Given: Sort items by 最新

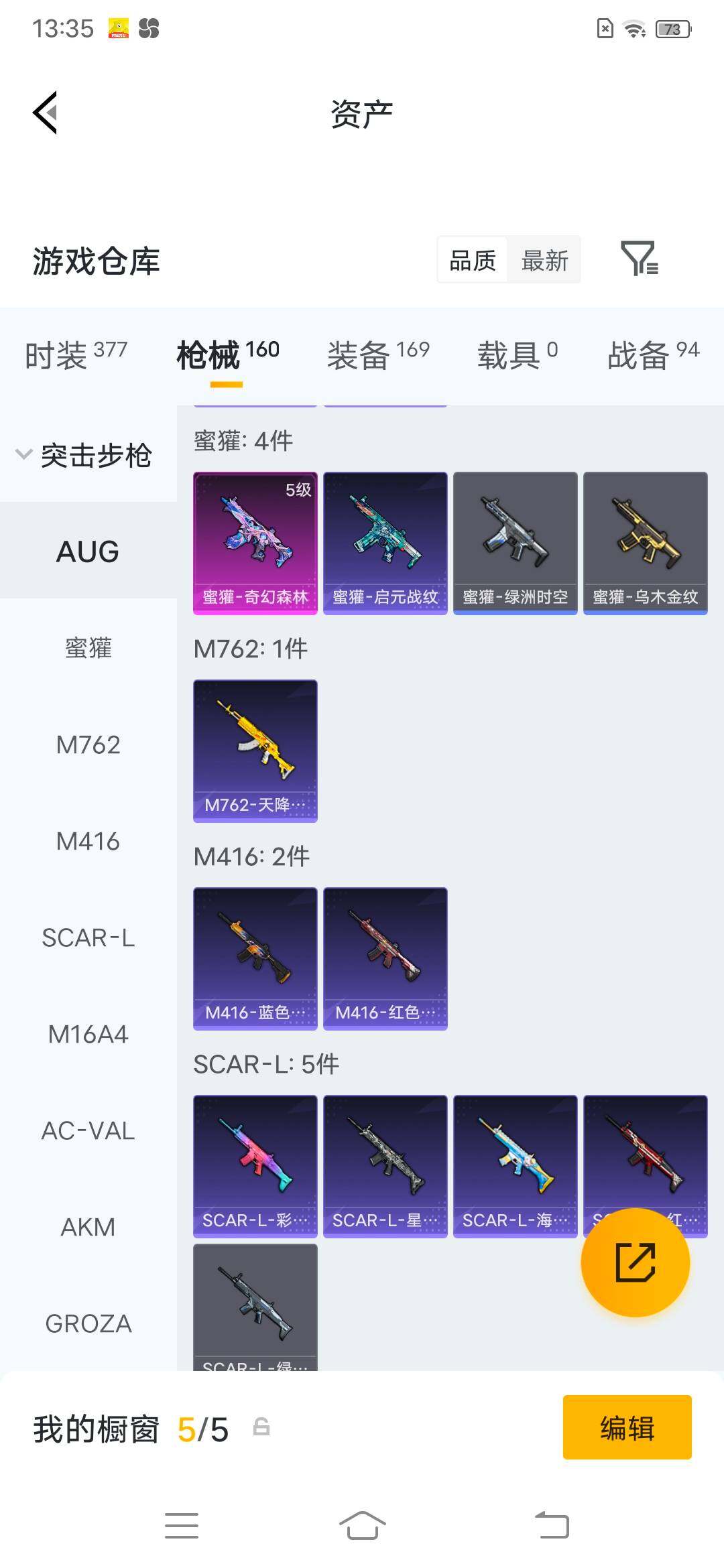Looking at the screenshot, I should click(x=544, y=260).
